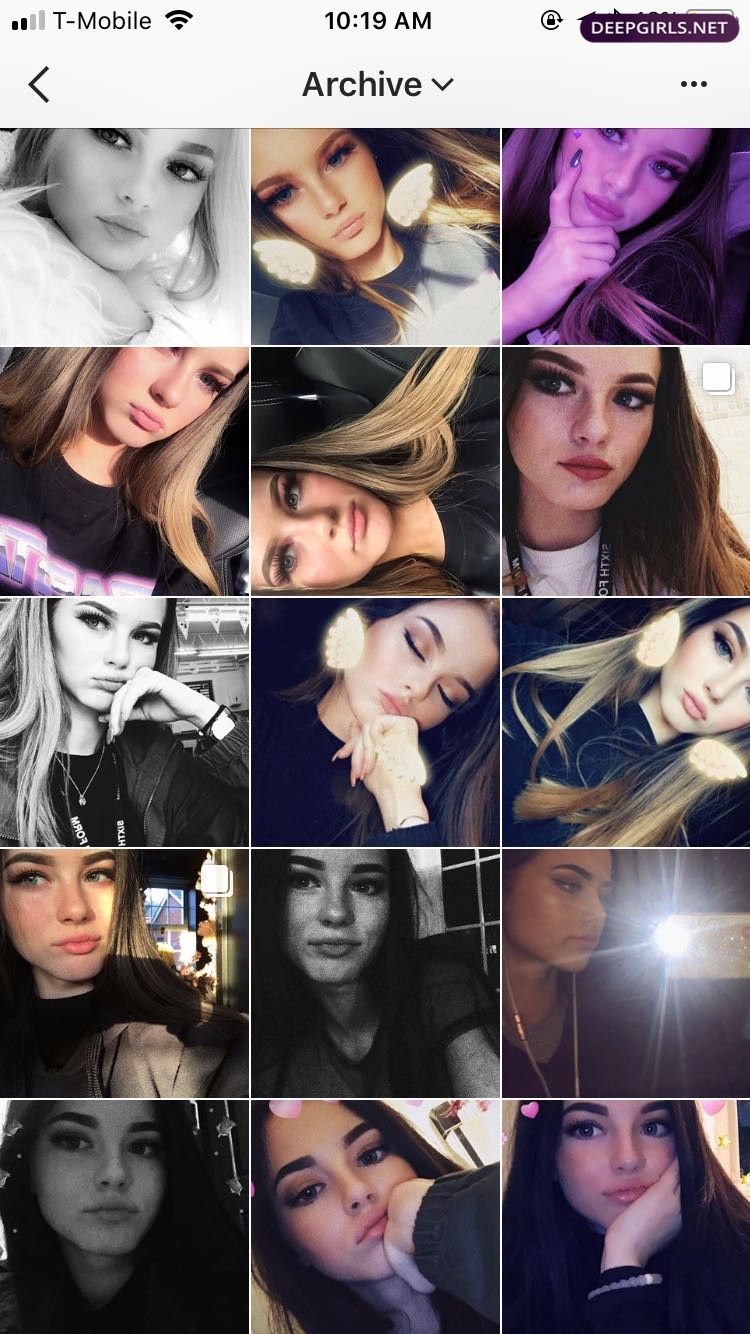The height and width of the screenshot is (1334, 750).
Task: Select the photo with the purple graphic t-shirt
Action: 124,471
